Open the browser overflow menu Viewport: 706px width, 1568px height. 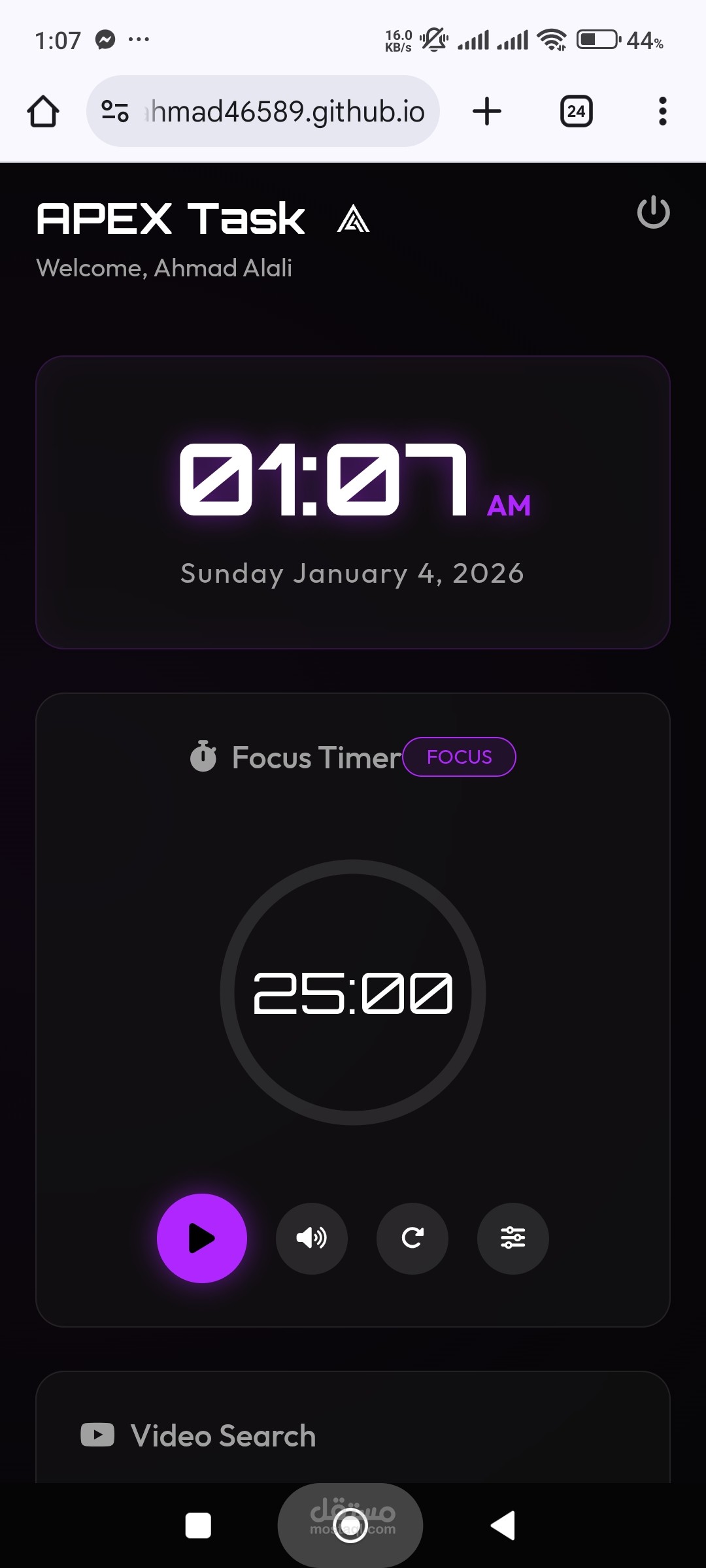(x=662, y=112)
